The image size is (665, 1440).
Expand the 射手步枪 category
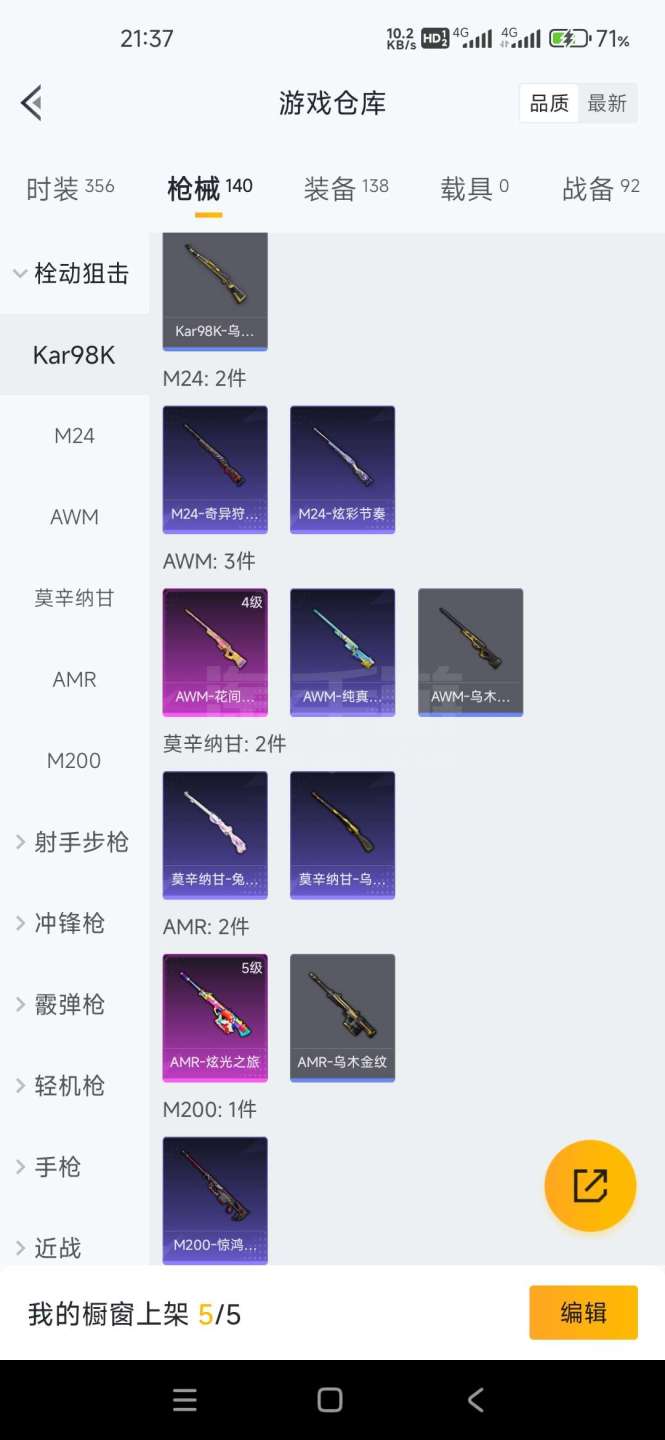72,842
